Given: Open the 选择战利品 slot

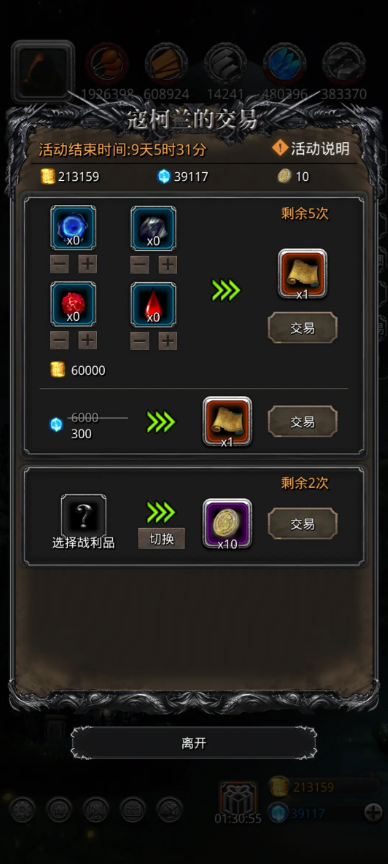Looking at the screenshot, I should coord(84,516).
